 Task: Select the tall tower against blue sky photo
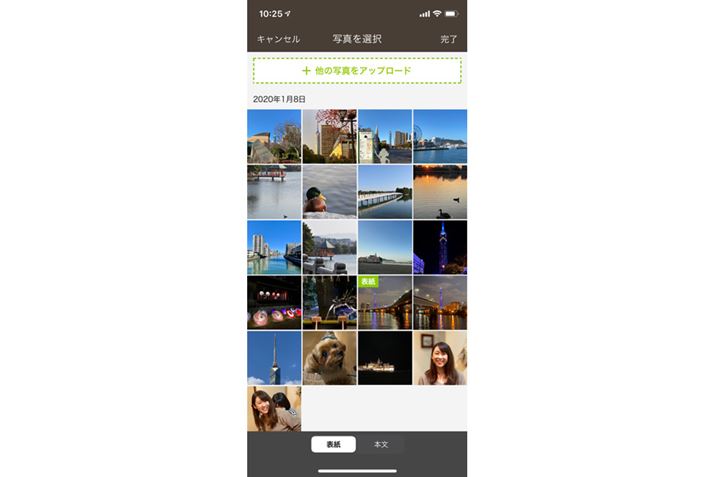(x=274, y=358)
